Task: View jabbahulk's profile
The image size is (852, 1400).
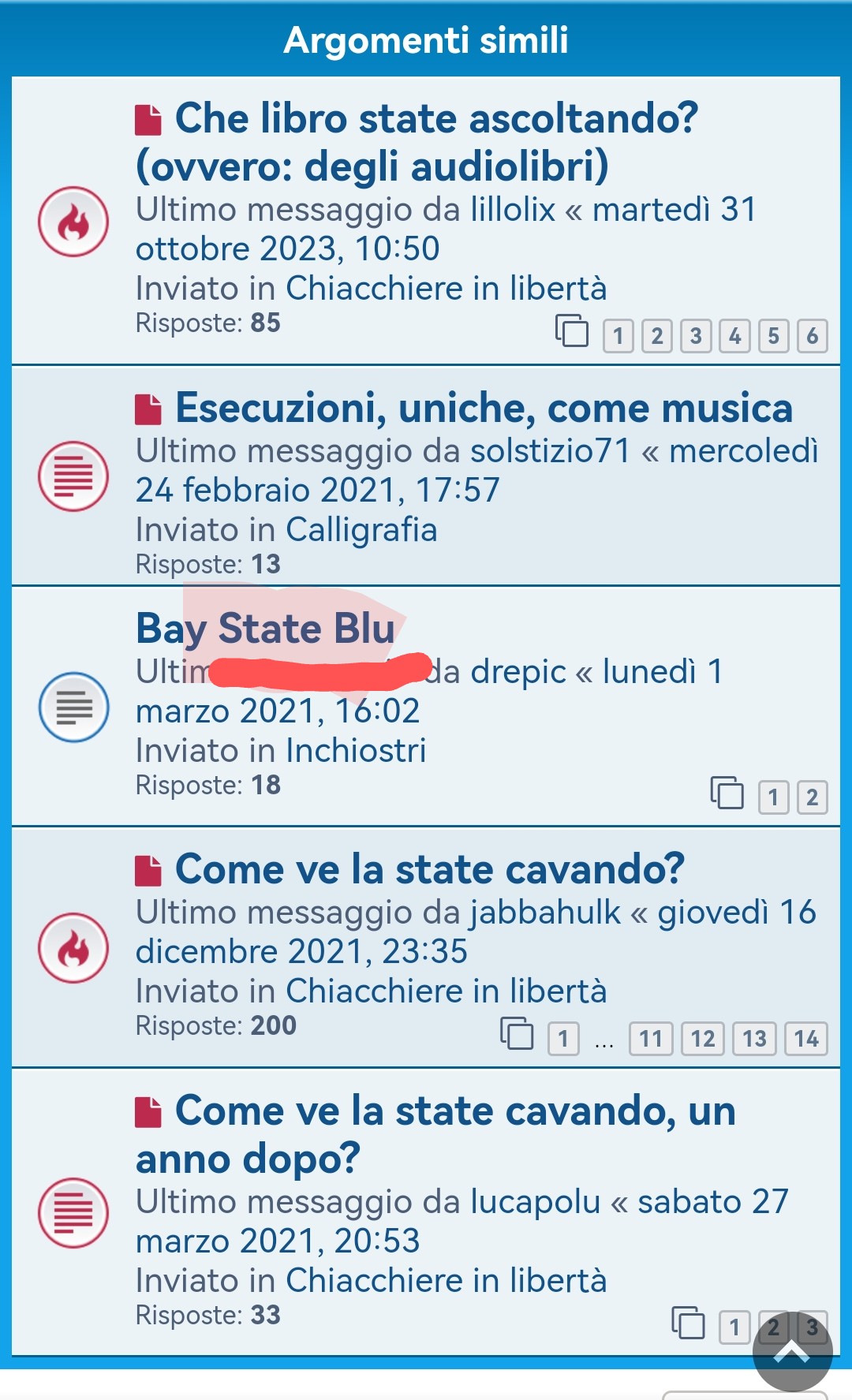Action: (x=545, y=913)
